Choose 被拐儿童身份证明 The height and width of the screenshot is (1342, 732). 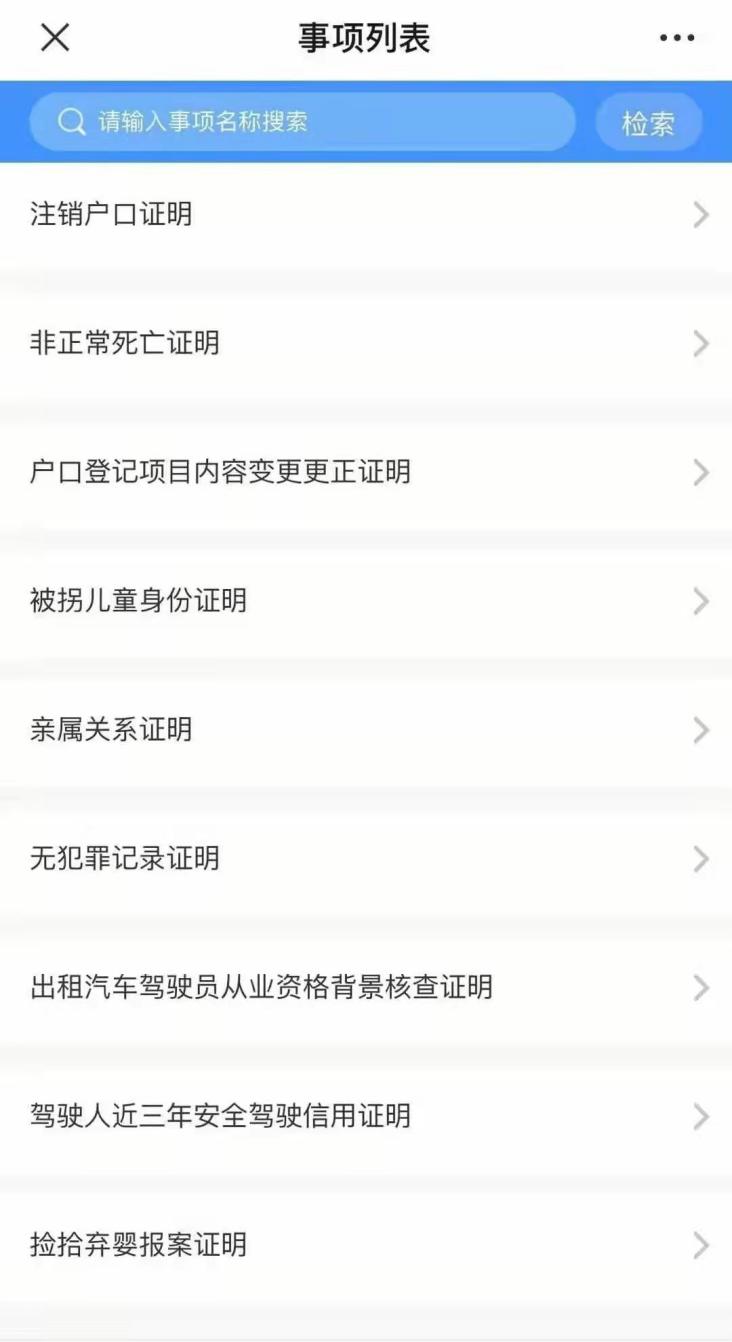[366, 601]
